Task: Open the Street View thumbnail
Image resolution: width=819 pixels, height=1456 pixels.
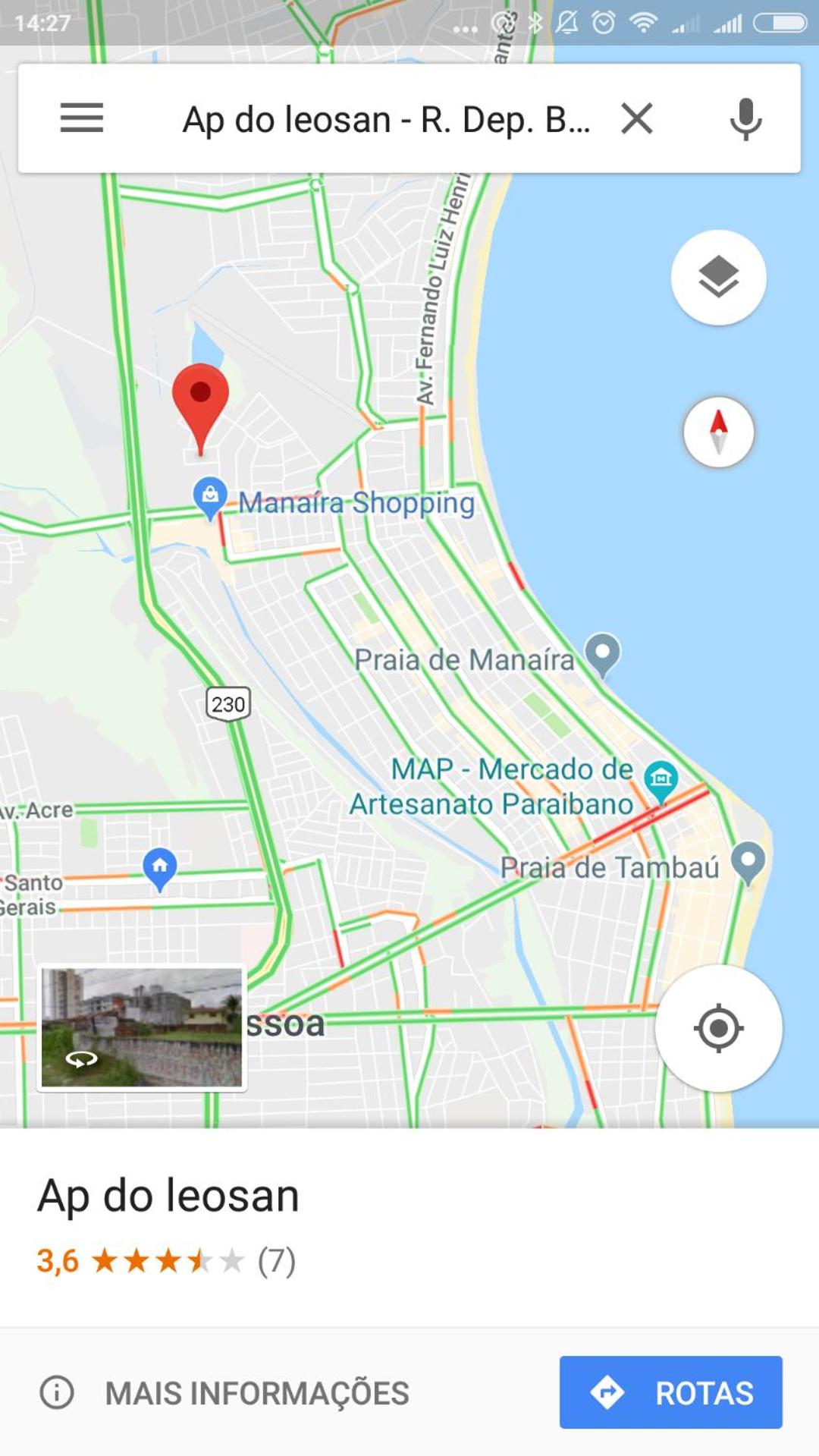Action: coord(142,1027)
